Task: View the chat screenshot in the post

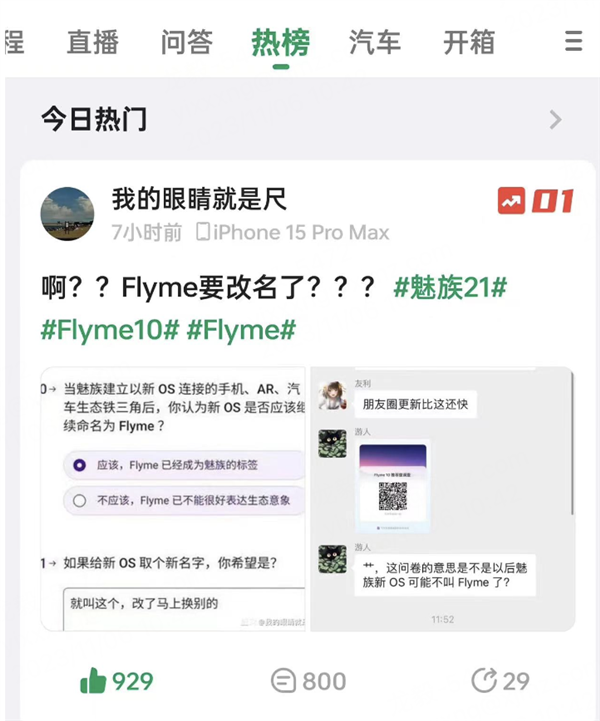Action: [442, 499]
